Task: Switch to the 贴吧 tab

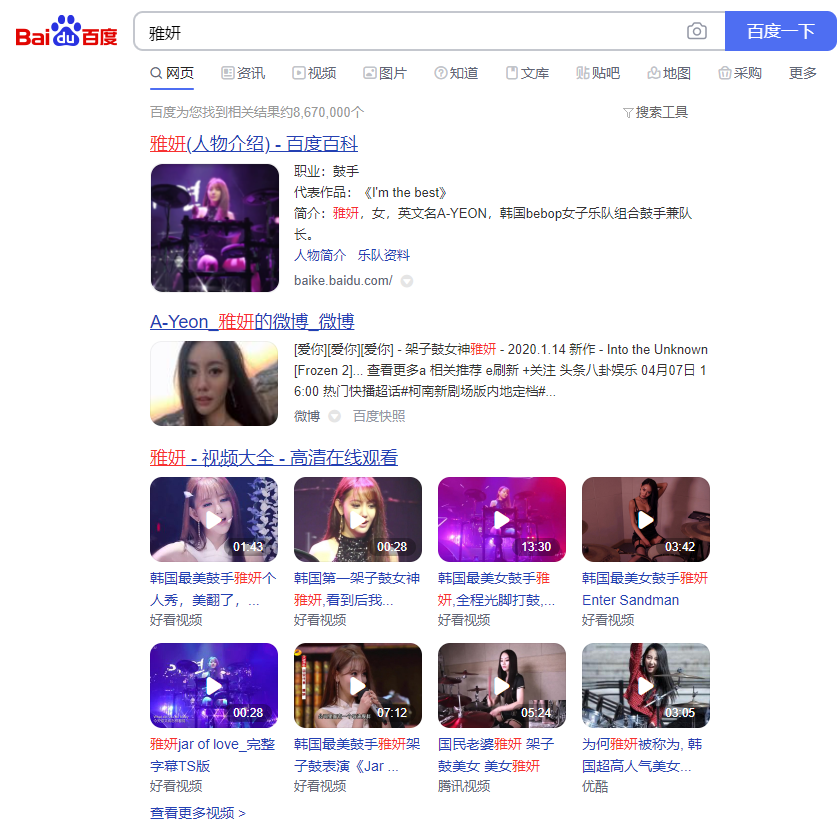Action: tap(598, 73)
